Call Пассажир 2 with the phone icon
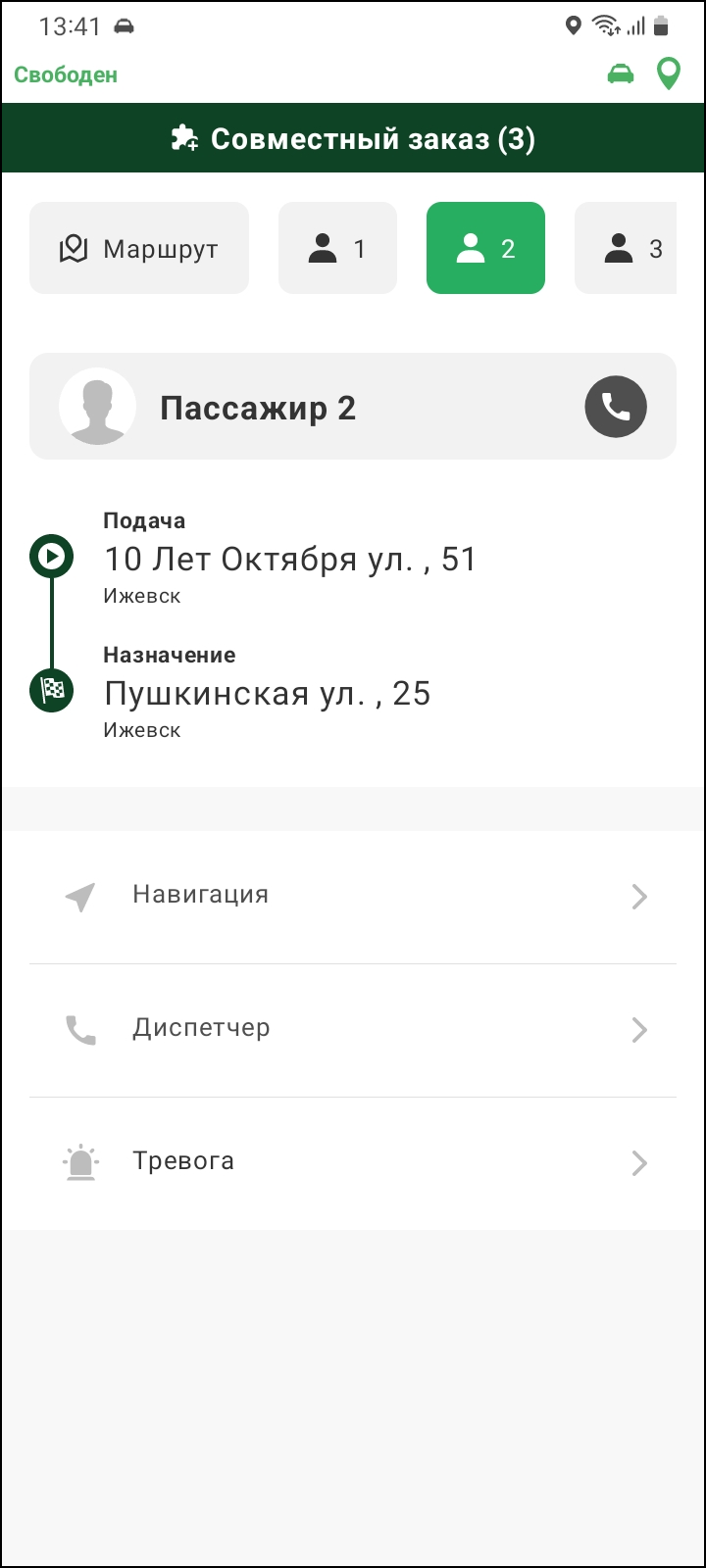Screen dimensions: 706x1568 [x=616, y=406]
